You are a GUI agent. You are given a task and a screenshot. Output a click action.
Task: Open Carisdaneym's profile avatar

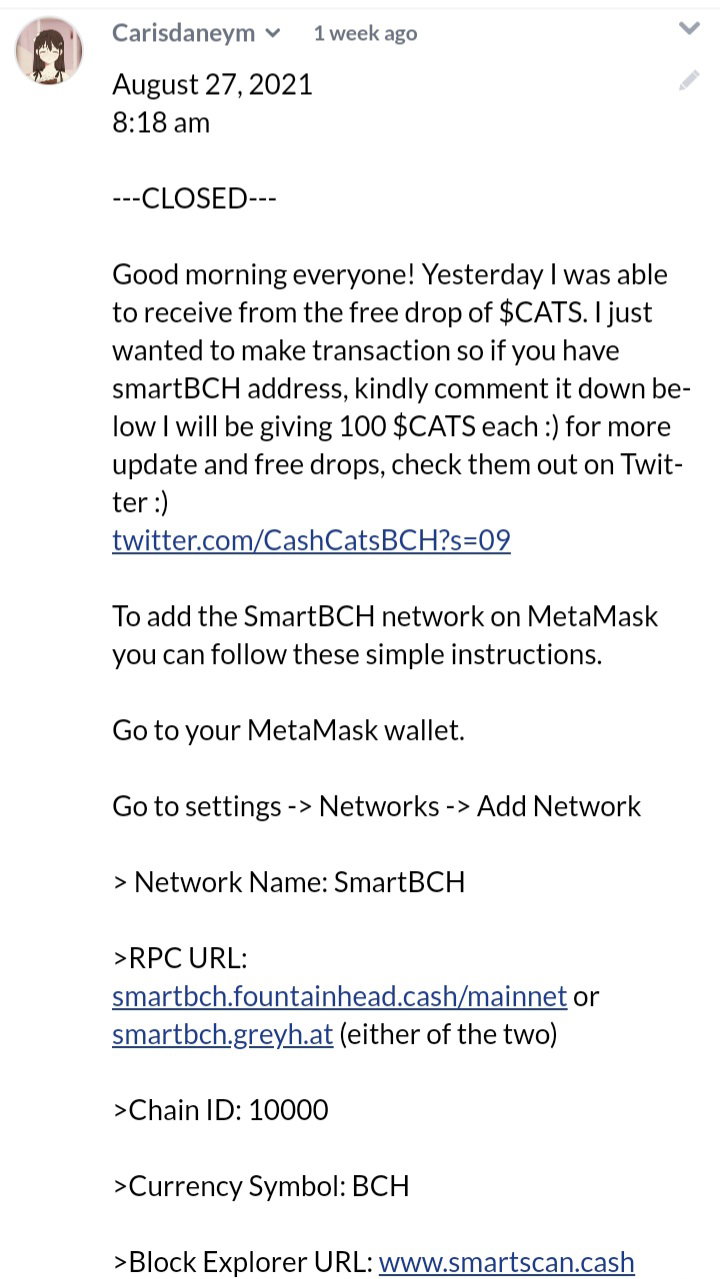(49, 50)
